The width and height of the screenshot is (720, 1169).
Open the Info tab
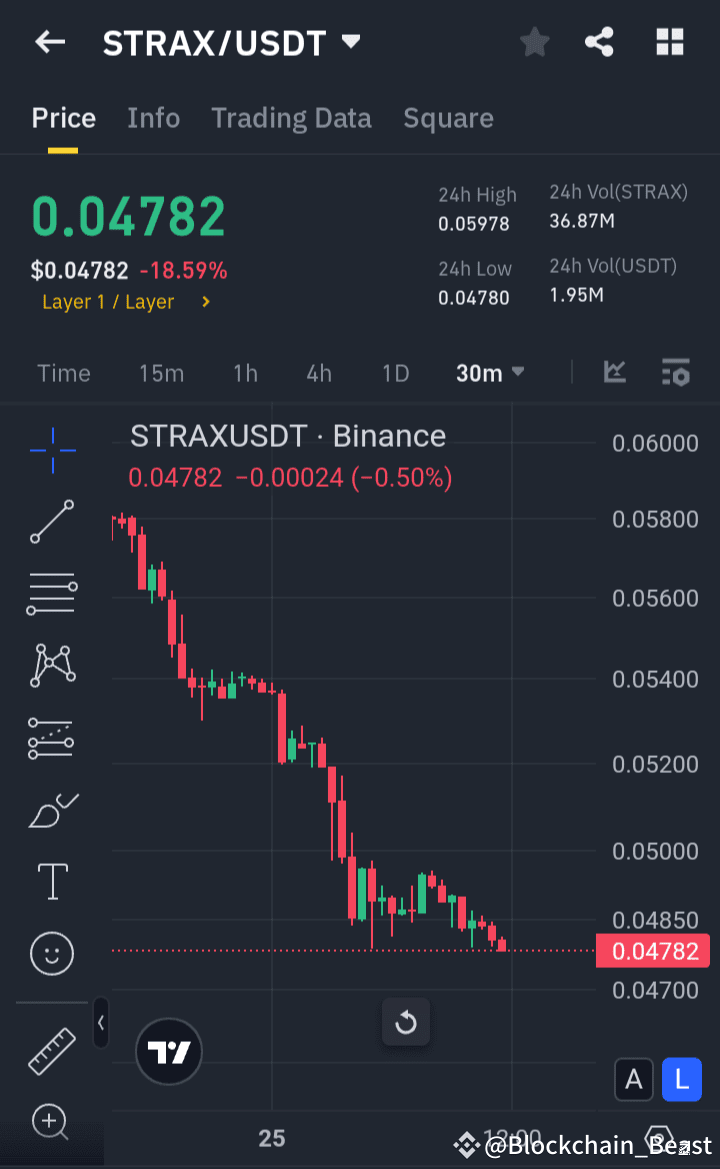click(153, 118)
